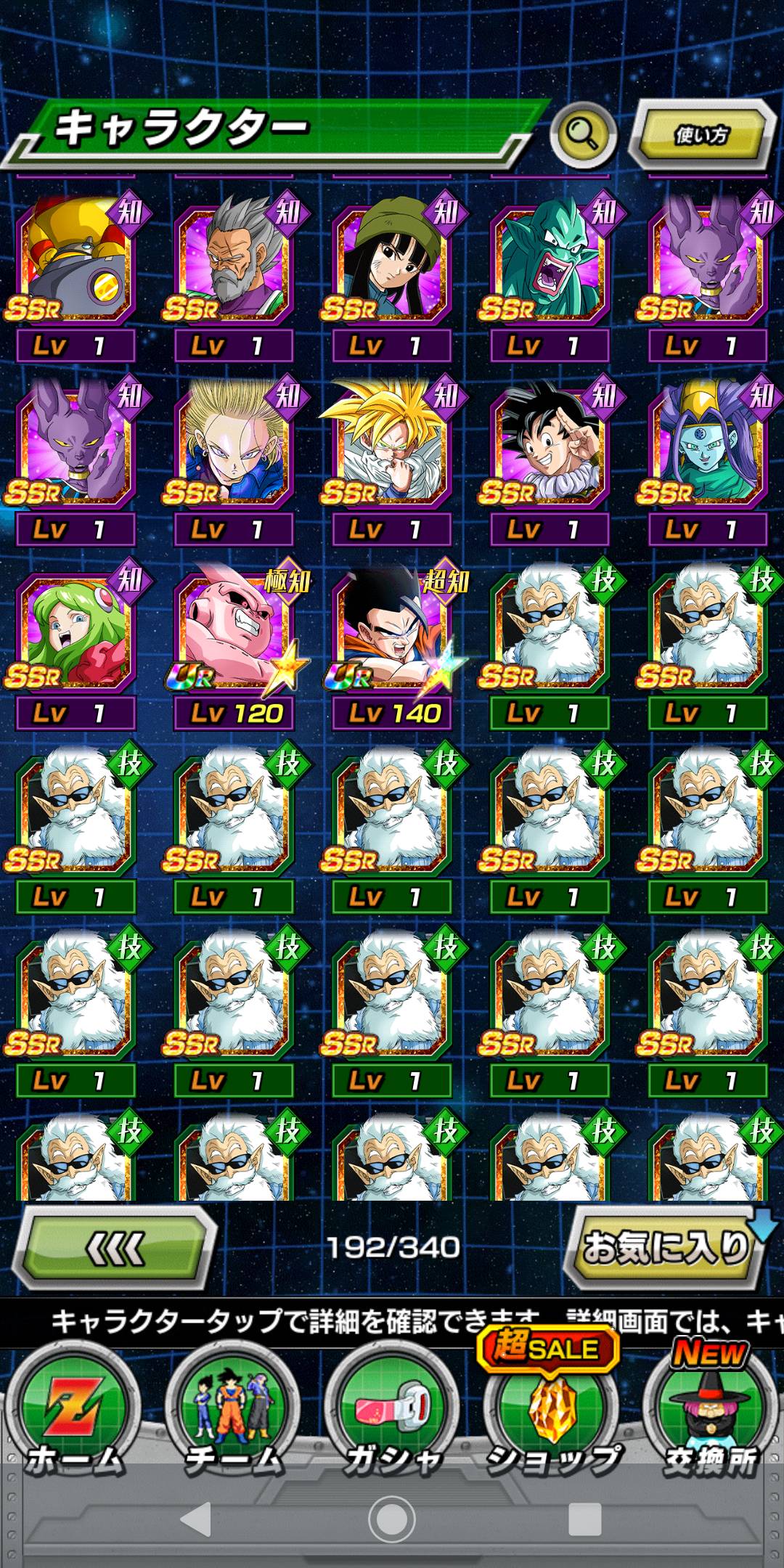The height and width of the screenshot is (1568, 784).
Task: Open the green Namekian SSR card
Action: pos(550,269)
